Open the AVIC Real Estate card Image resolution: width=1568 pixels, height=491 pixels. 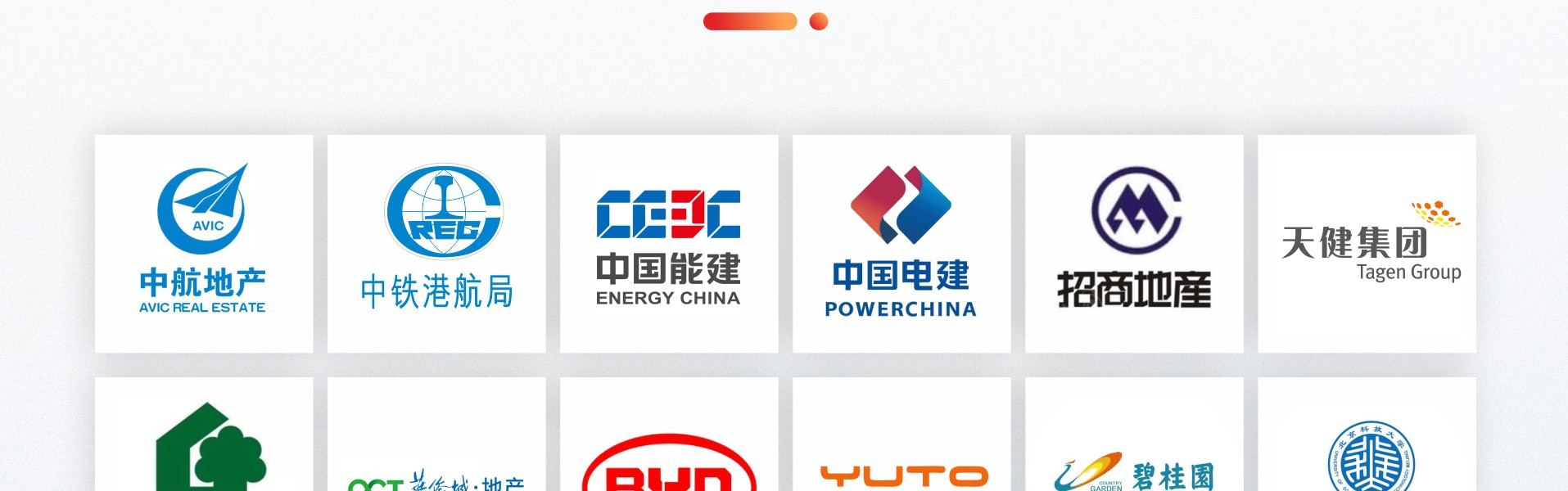click(x=204, y=244)
